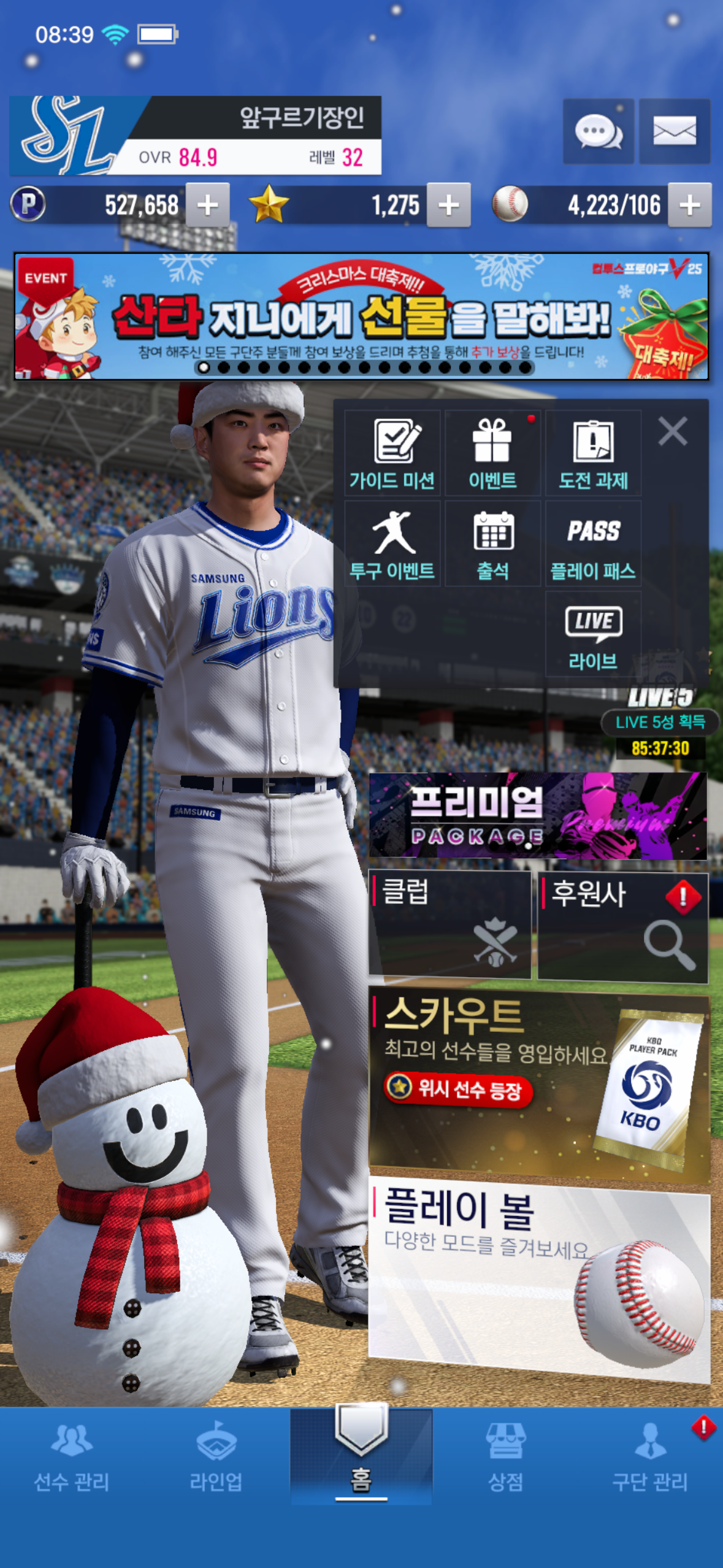Open 도전 과제 challenges
Image resolution: width=723 pixels, height=1568 pixels.
tap(593, 454)
